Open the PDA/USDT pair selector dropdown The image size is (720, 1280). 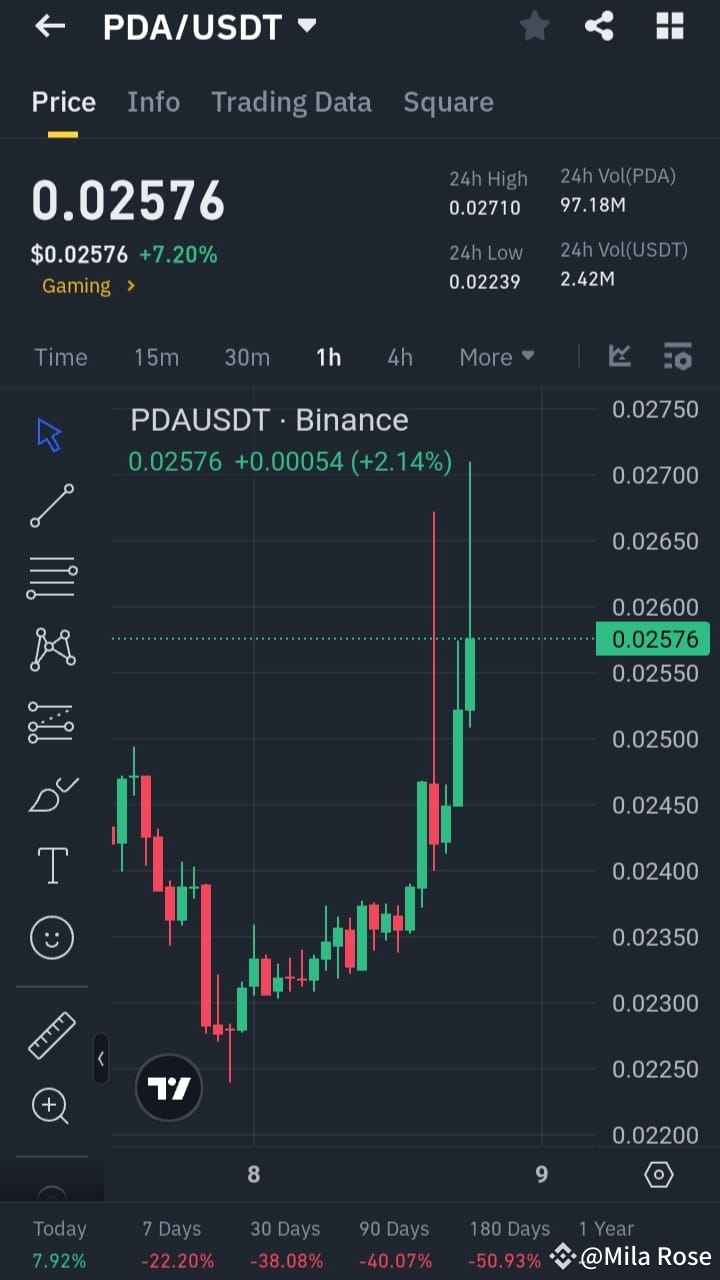306,26
